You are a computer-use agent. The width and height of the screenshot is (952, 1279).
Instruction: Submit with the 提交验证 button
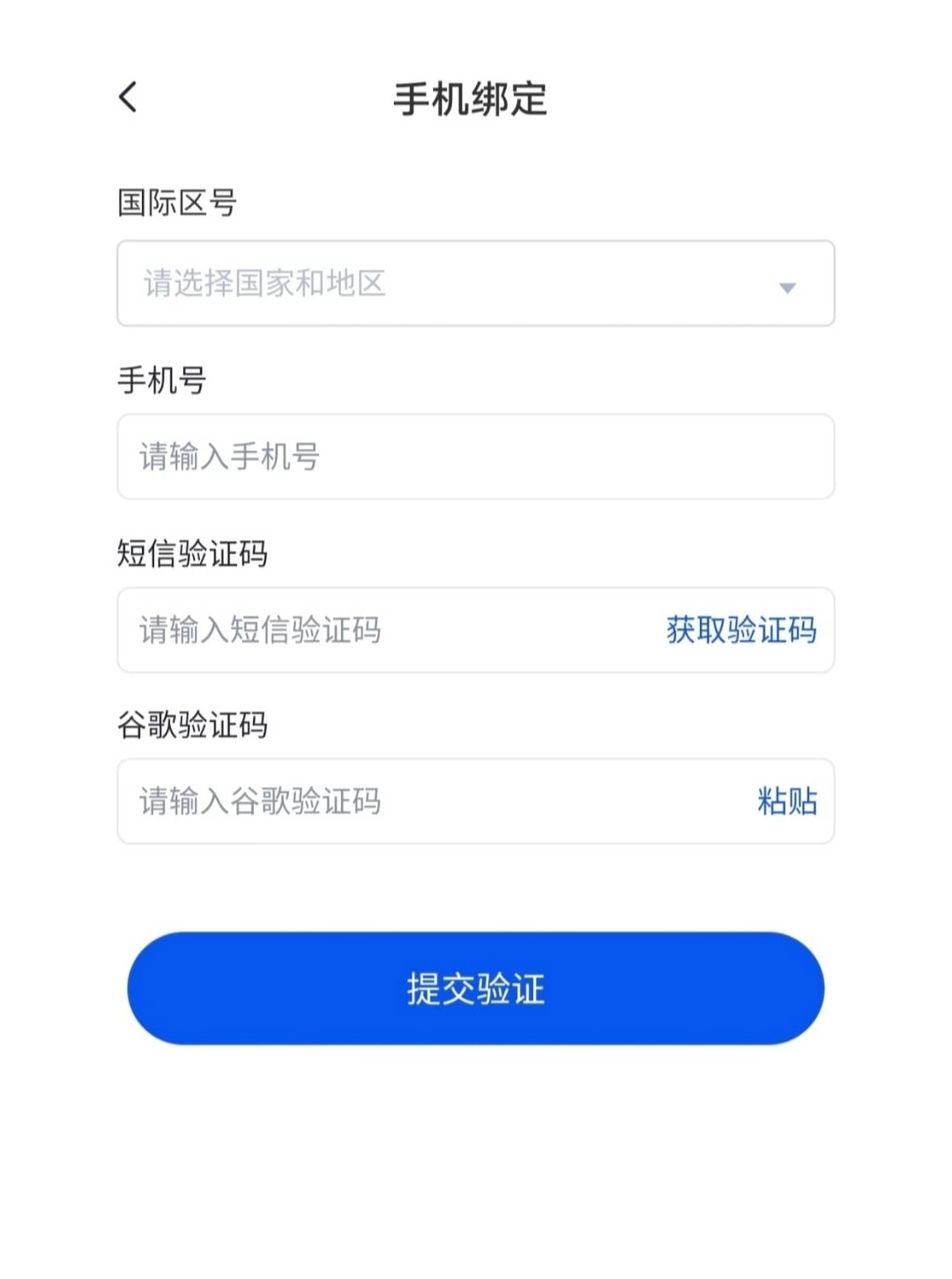tap(476, 988)
